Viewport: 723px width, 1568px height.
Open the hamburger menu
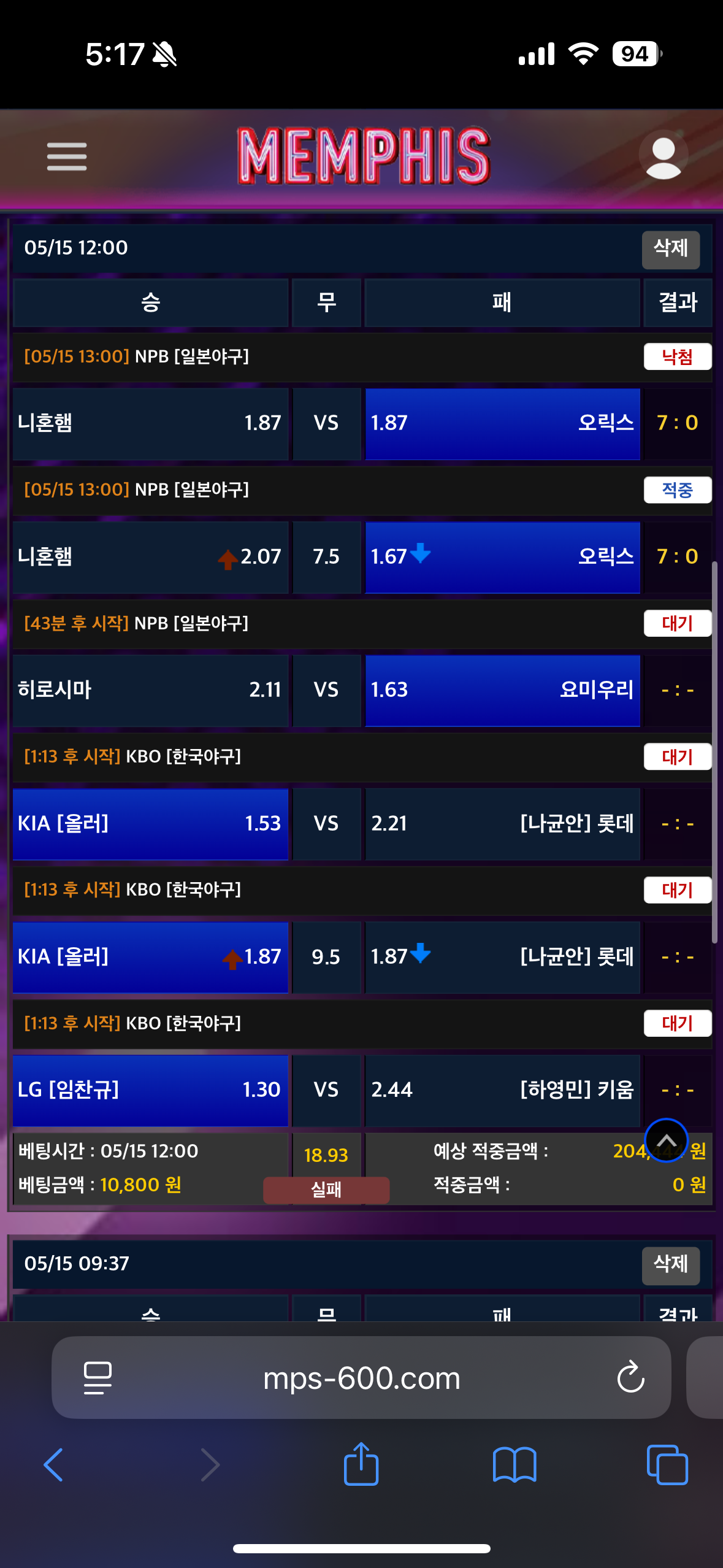point(67,156)
